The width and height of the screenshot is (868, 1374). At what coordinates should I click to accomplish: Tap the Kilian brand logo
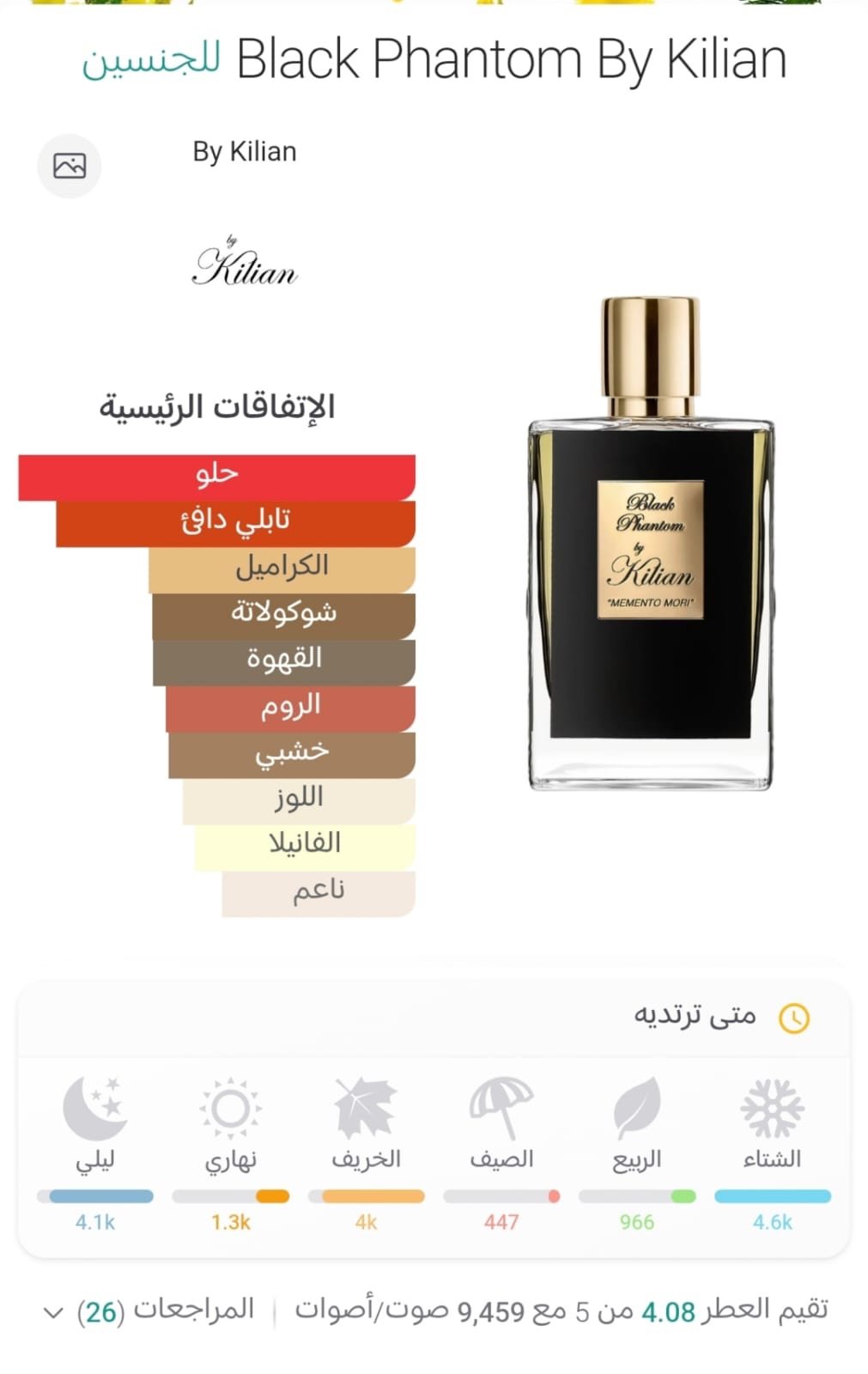click(245, 264)
